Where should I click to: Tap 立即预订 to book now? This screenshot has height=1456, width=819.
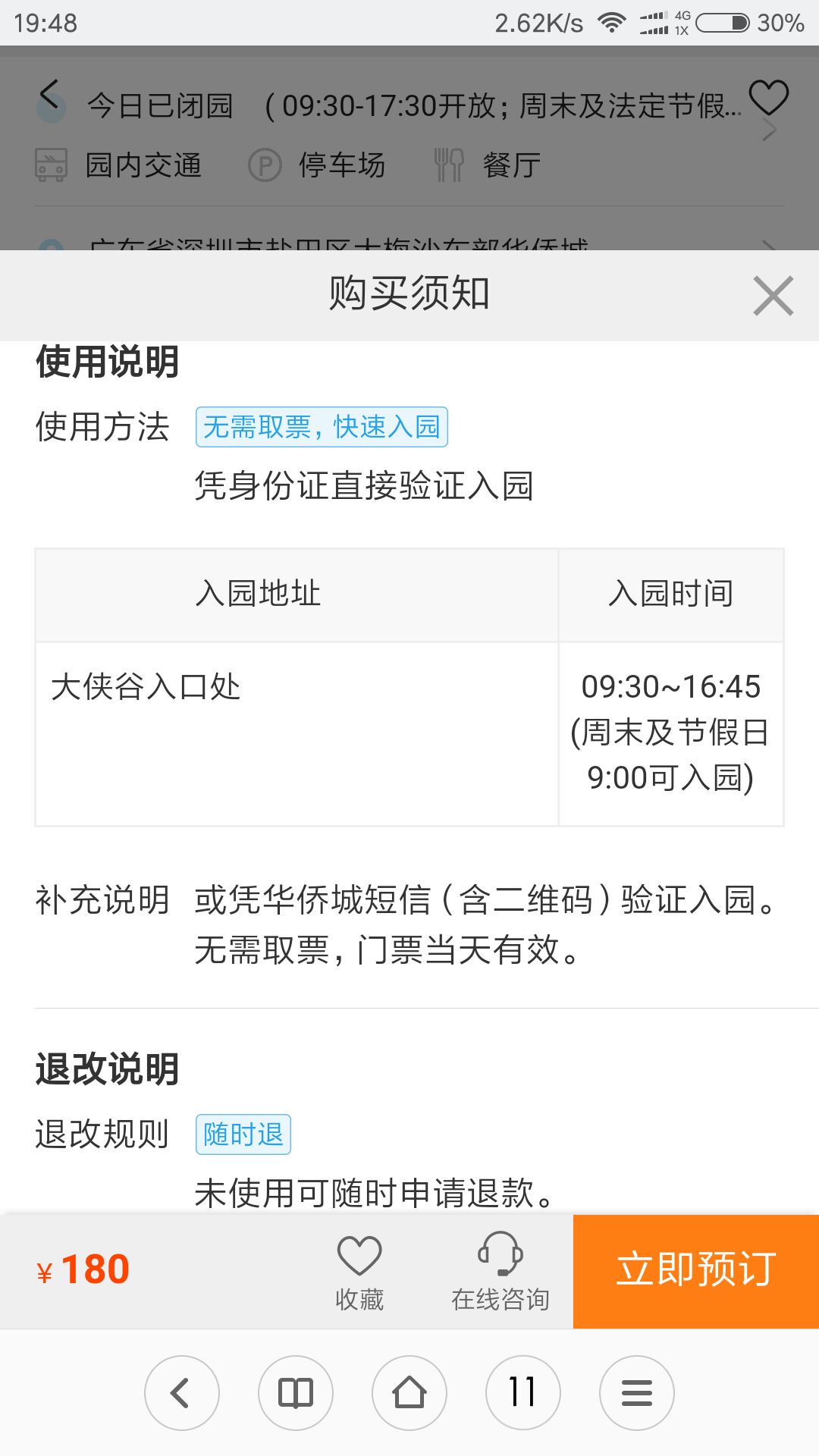tap(696, 1271)
